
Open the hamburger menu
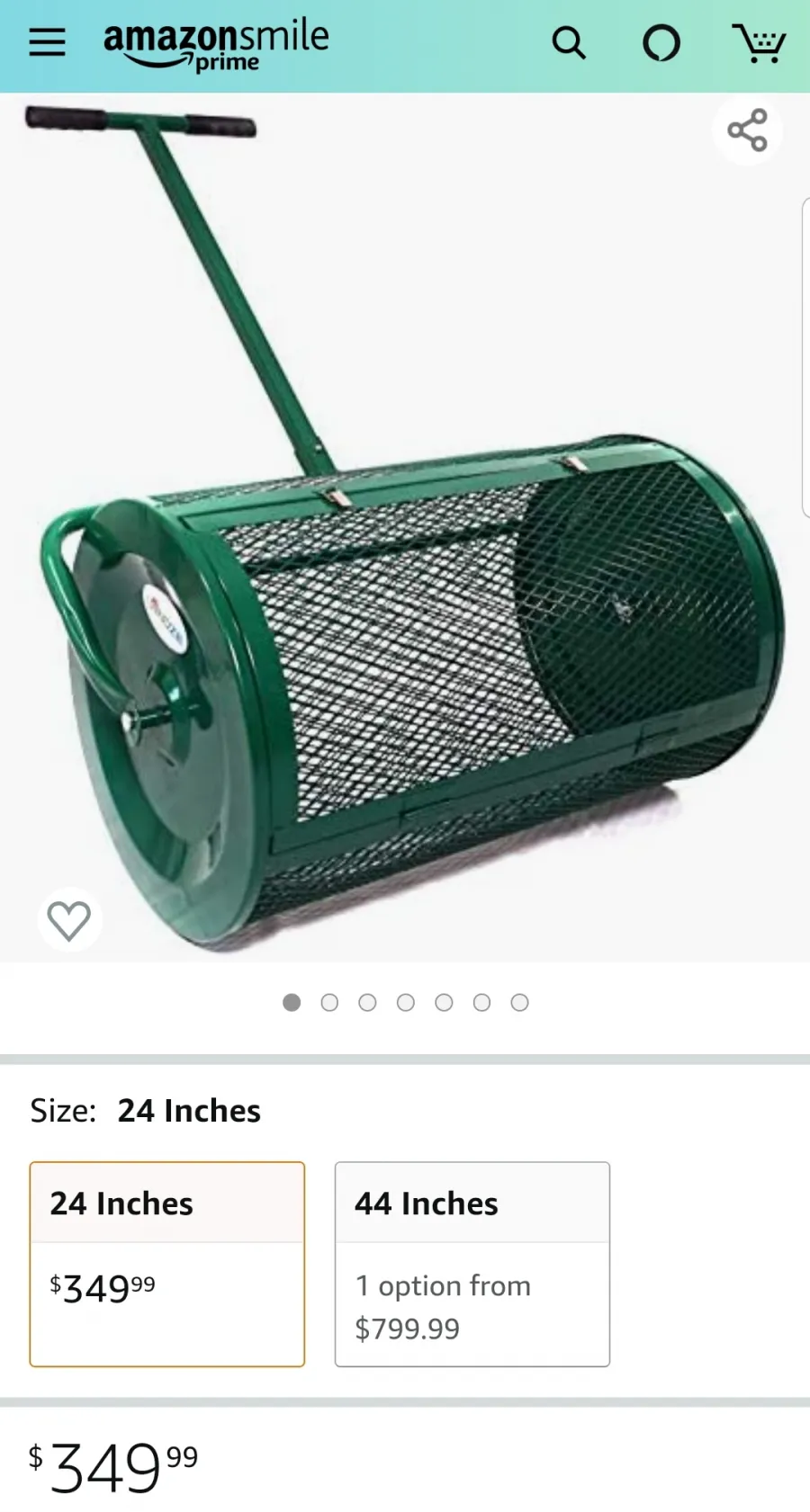(47, 42)
